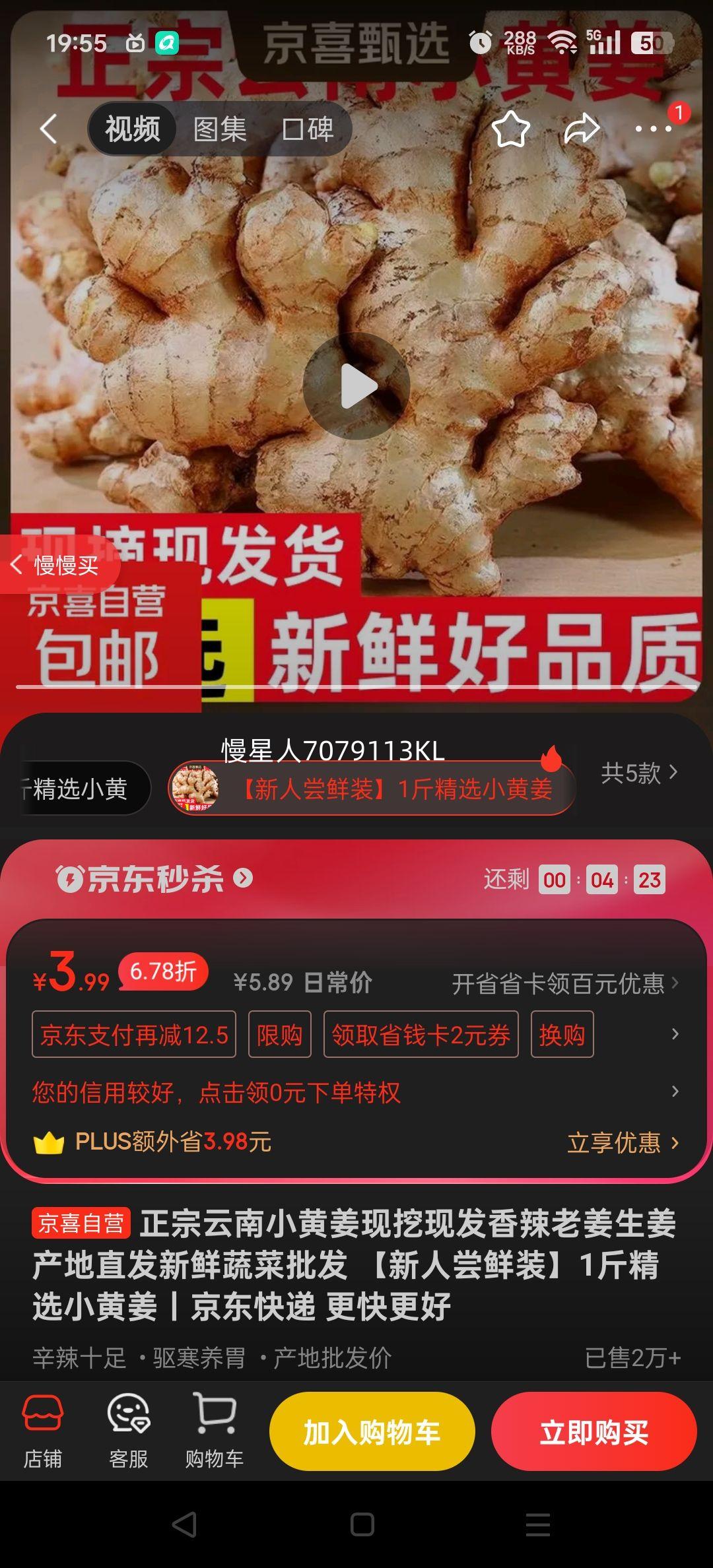Image resolution: width=713 pixels, height=1568 pixels.
Task: Tap the 京东支付再减12.5 promotion tag
Action: (x=134, y=1034)
